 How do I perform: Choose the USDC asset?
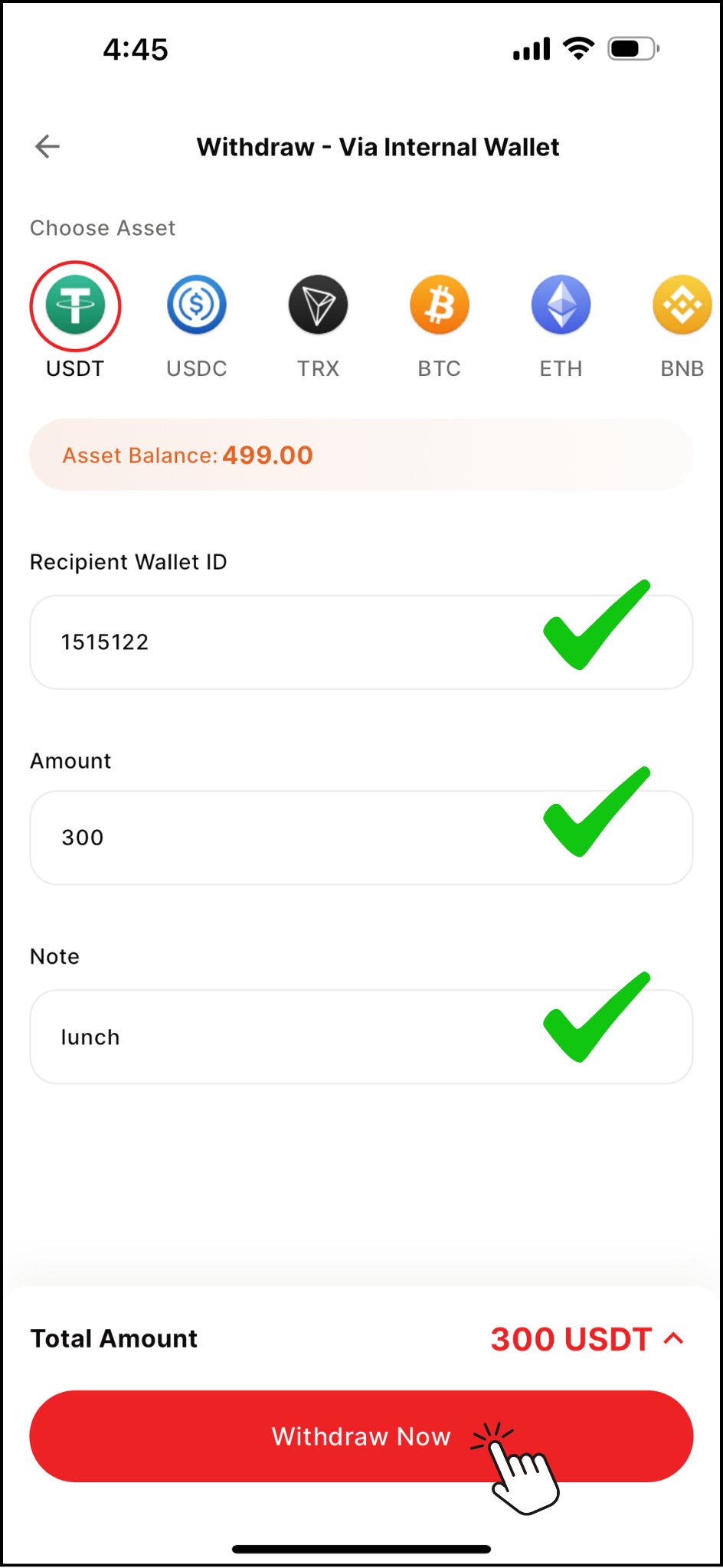tap(197, 305)
